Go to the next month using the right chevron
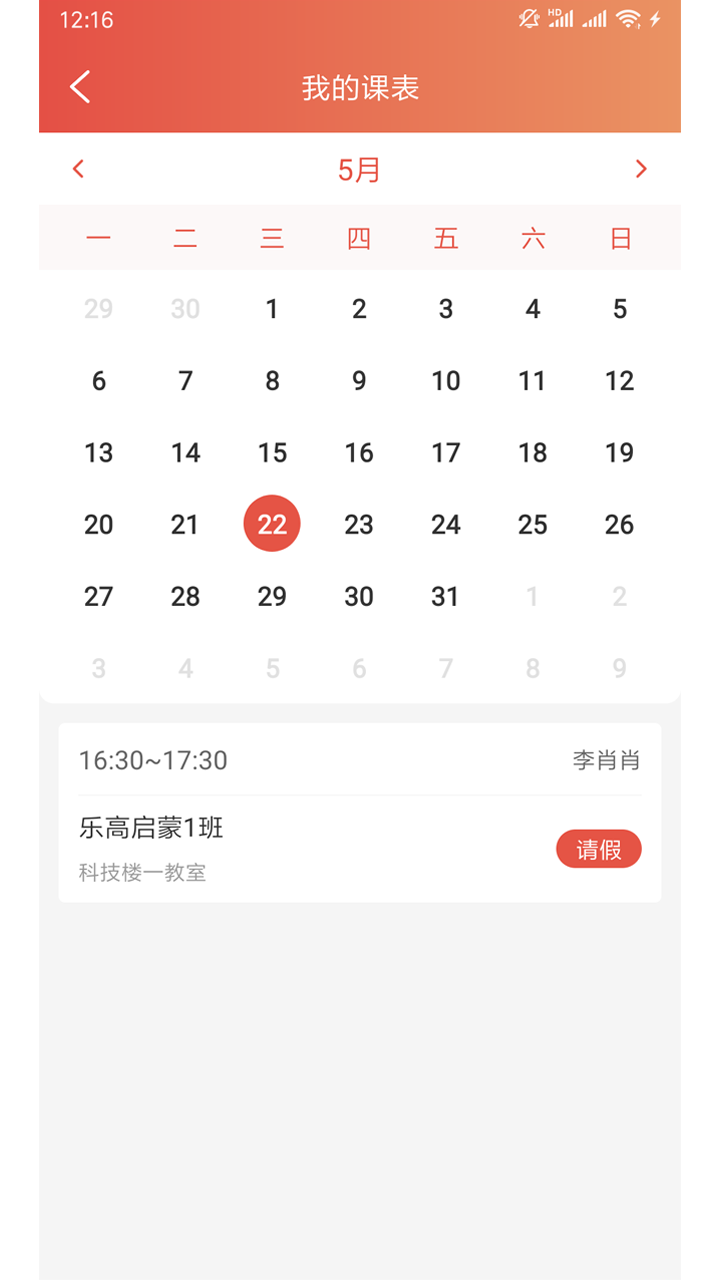720x1280 pixels. click(641, 169)
